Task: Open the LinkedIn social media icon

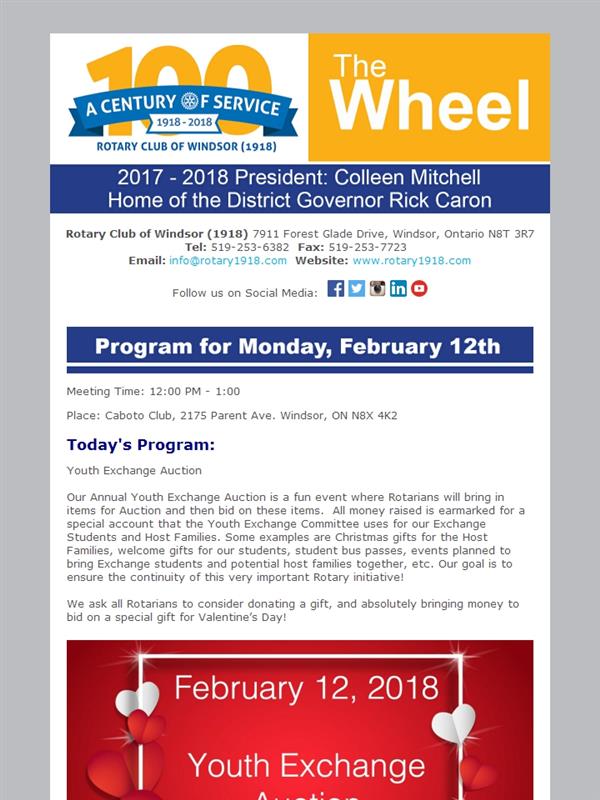Action: click(x=398, y=288)
